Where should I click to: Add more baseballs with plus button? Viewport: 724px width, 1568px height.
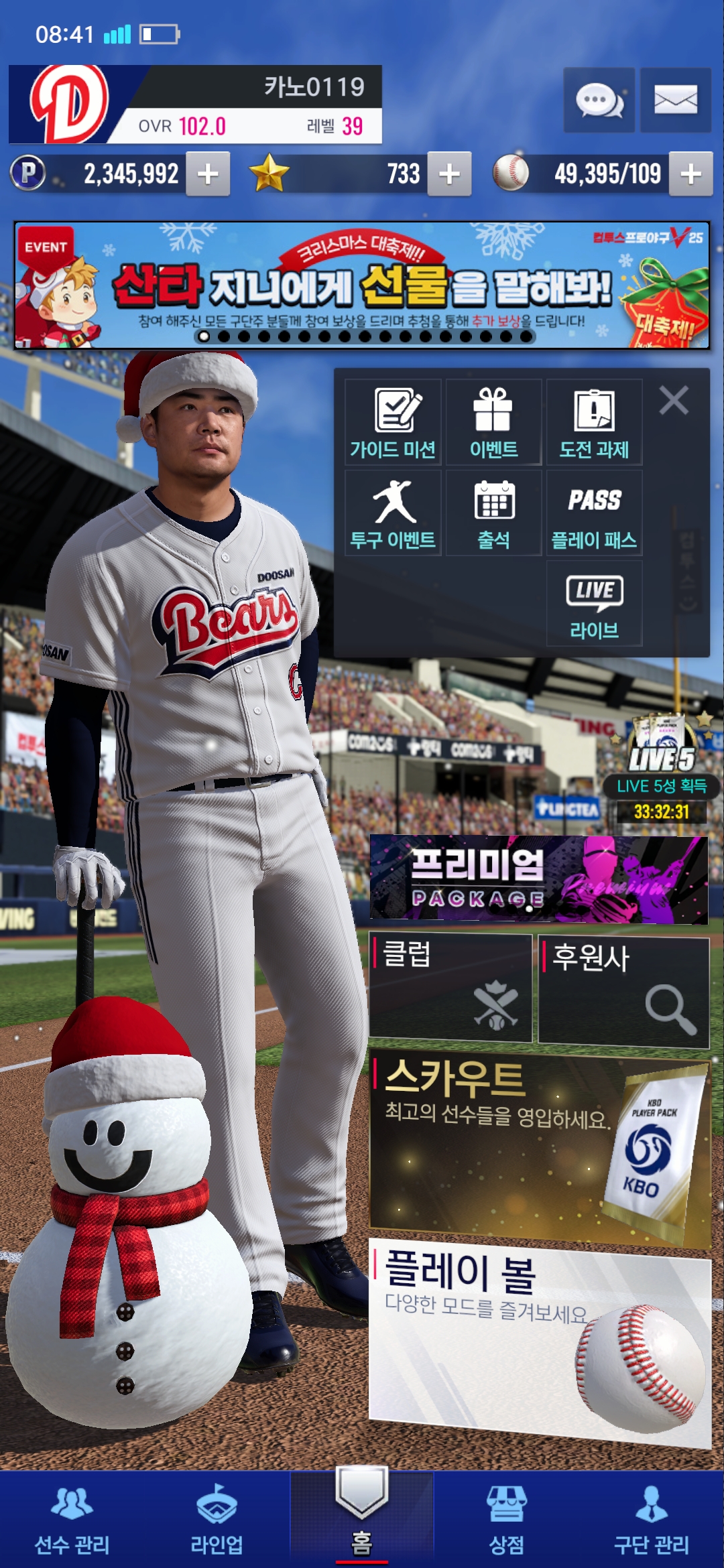(x=690, y=174)
